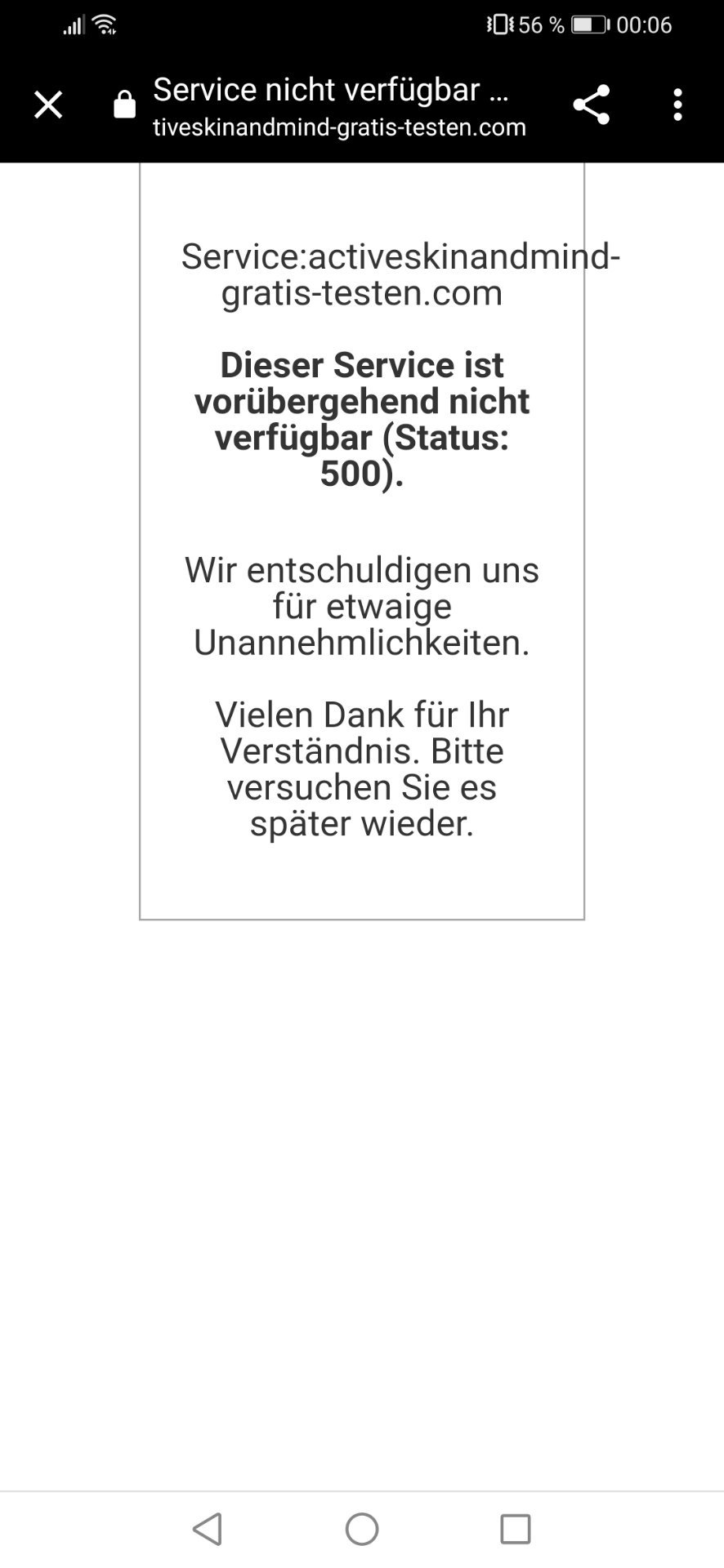Open recent apps overview
The width and height of the screenshot is (724, 1568).
516,1529
